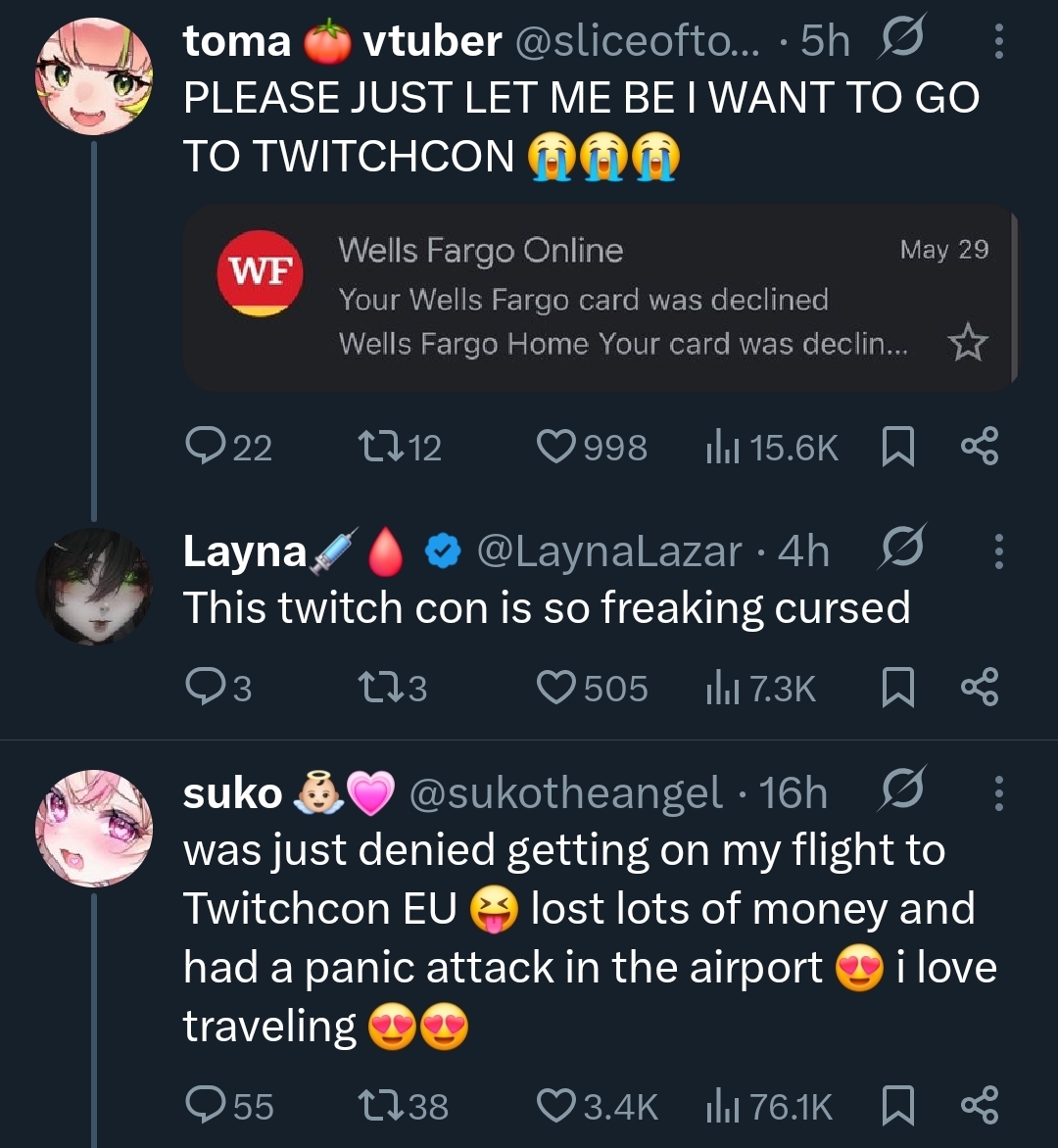
Task: Reply to toma's tweet
Action: 206,448
